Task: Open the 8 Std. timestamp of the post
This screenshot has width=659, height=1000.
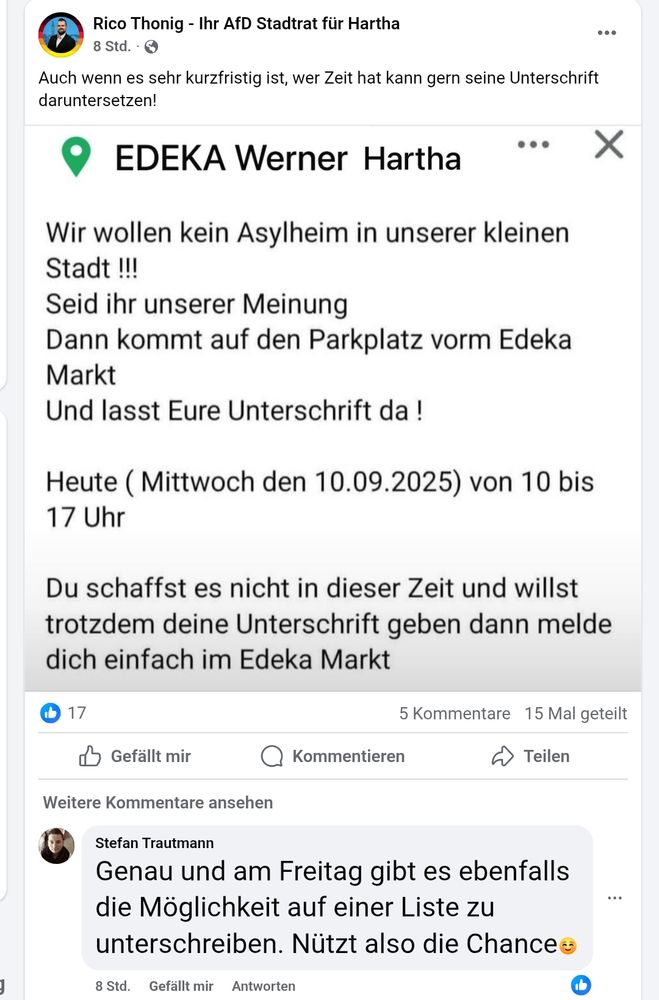Action: [110, 46]
